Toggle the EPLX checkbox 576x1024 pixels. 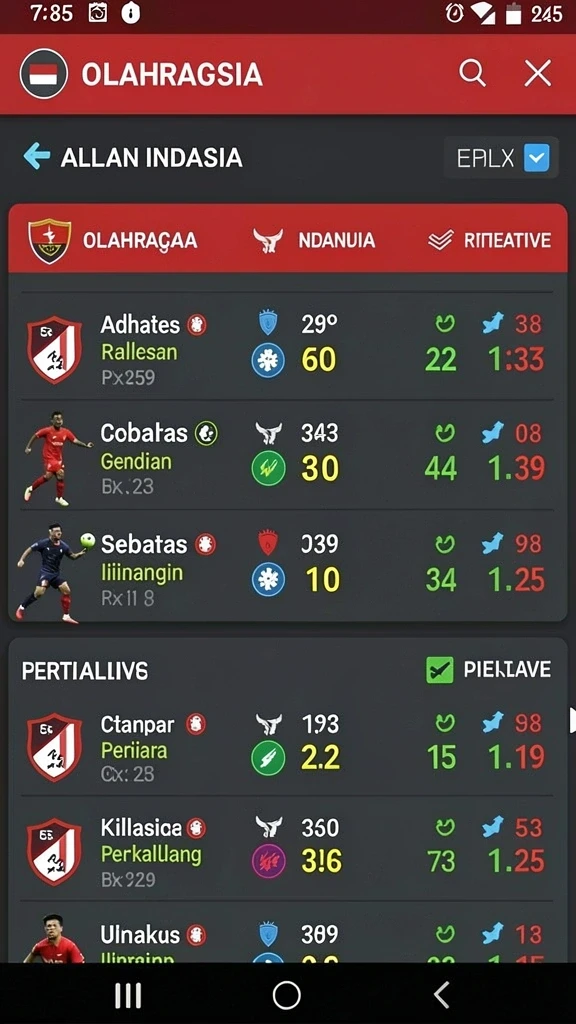(537, 157)
